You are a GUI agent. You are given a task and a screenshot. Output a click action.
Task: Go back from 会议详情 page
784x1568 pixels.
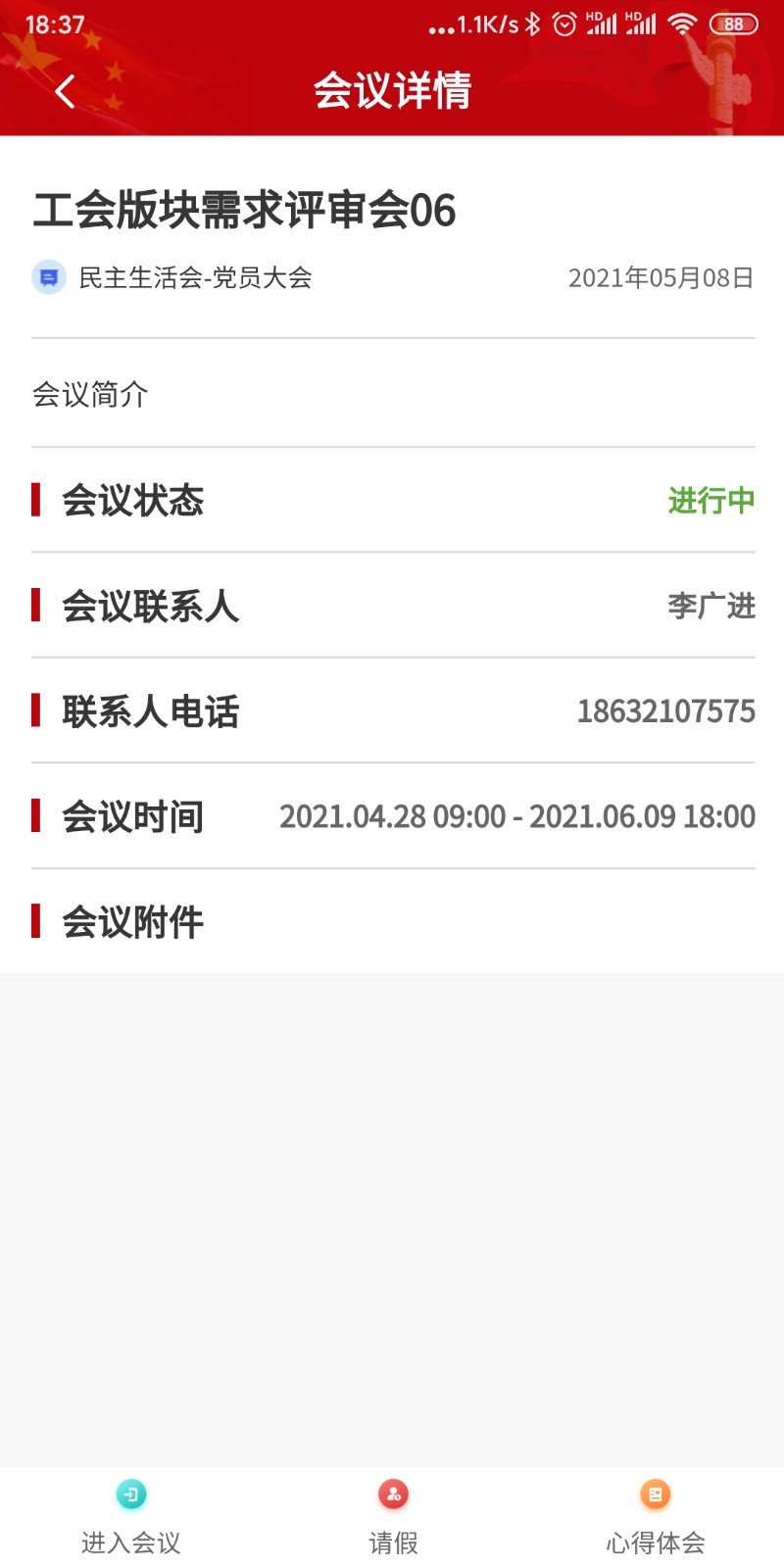click(x=65, y=91)
